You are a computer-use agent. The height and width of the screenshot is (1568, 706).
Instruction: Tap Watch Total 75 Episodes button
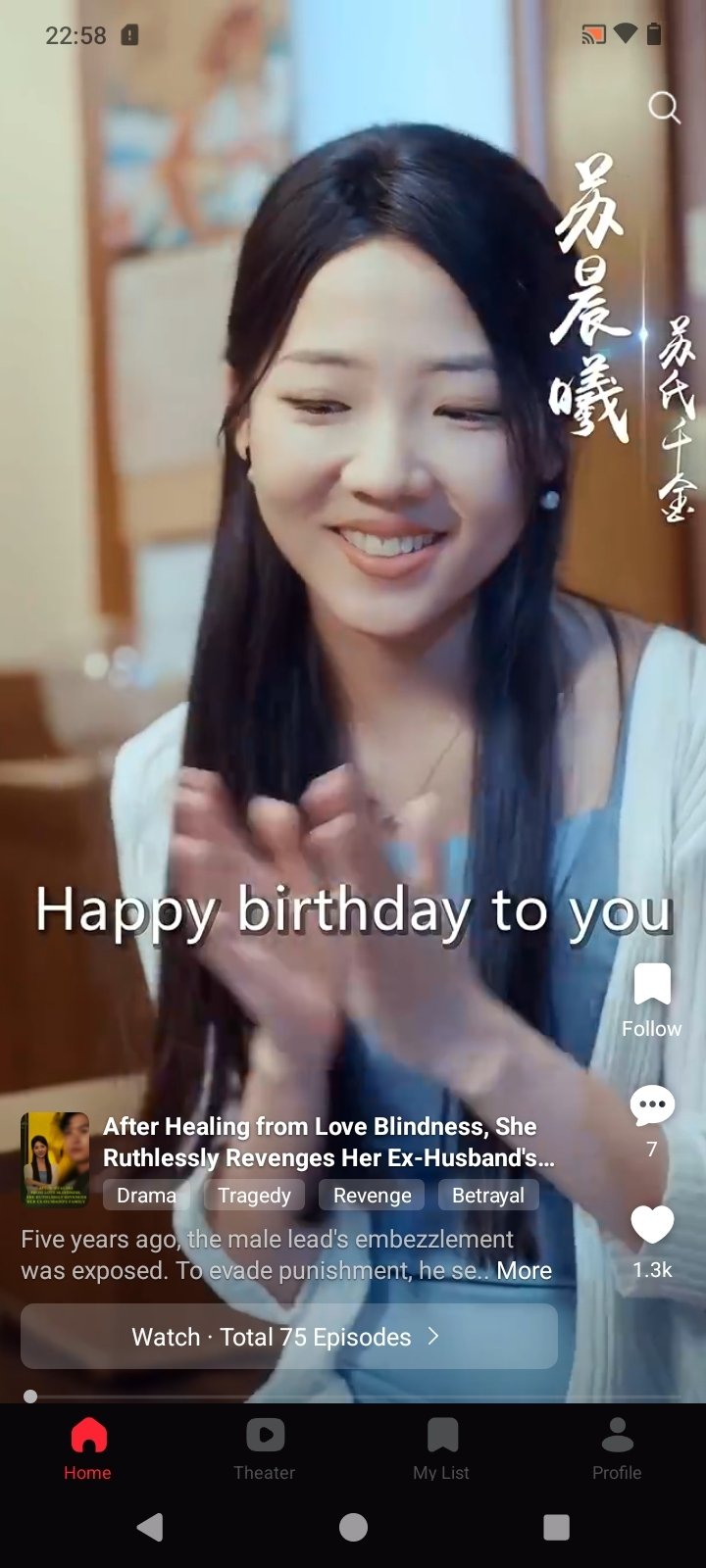(x=289, y=1337)
